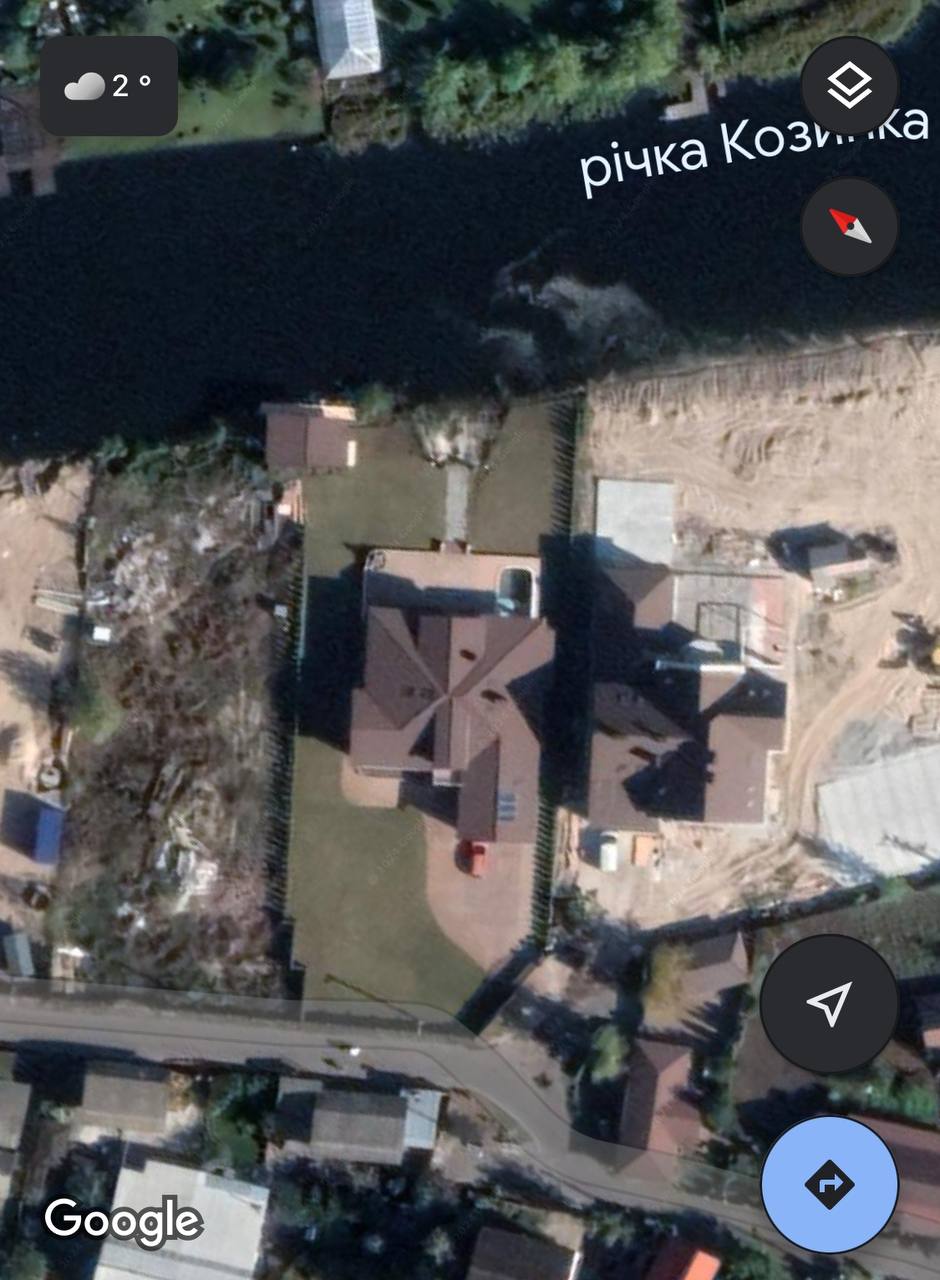Center map on my location

829,1003
